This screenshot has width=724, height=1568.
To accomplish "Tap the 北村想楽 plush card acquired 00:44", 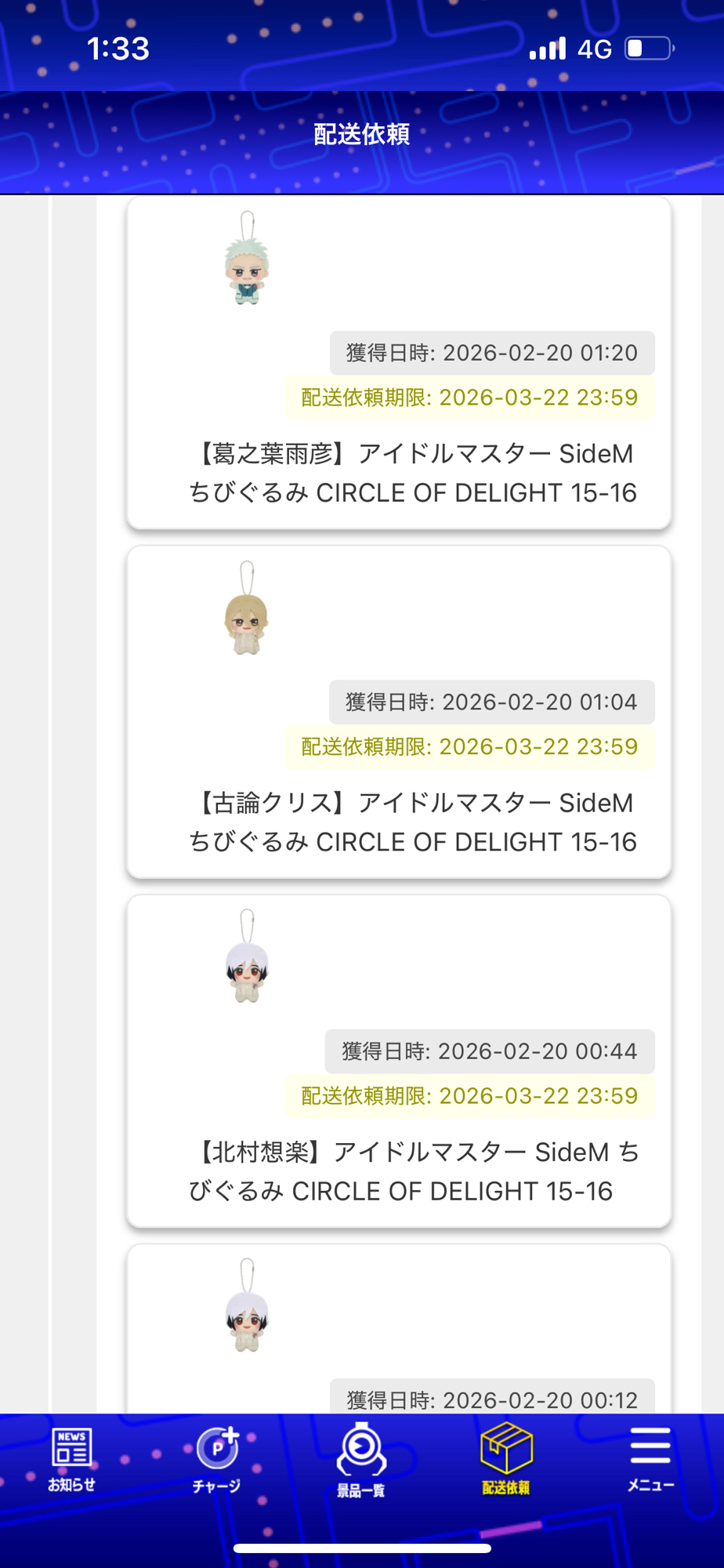I will click(x=399, y=1061).
